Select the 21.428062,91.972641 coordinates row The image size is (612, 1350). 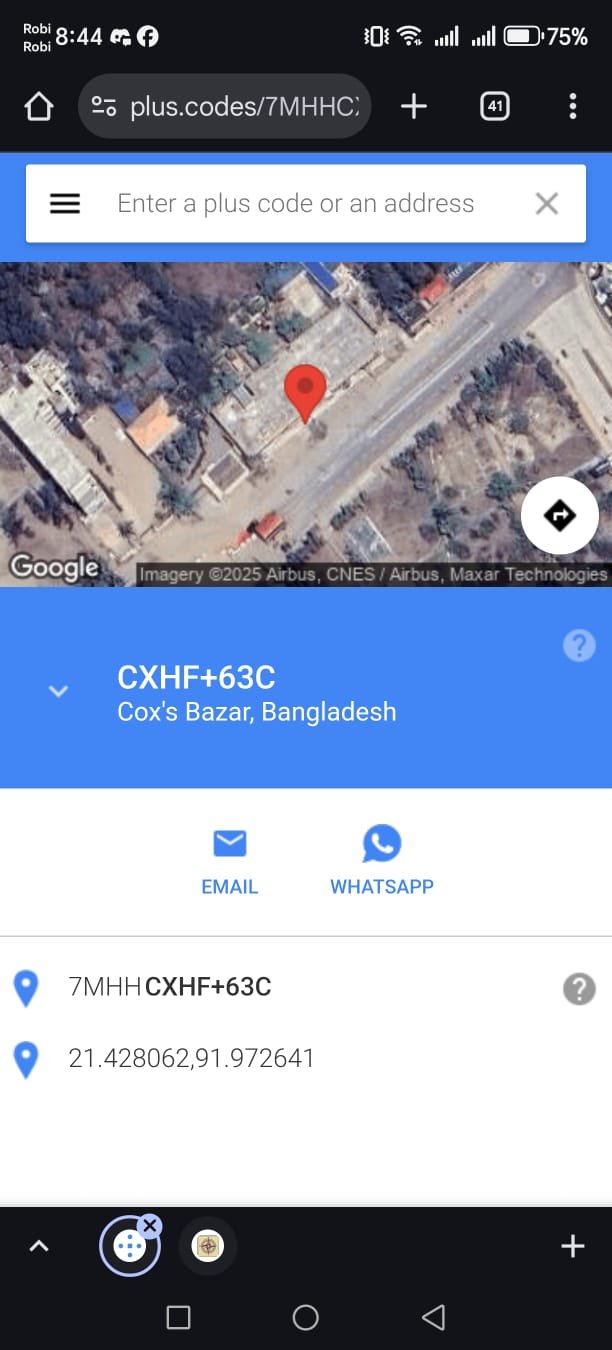tap(191, 1058)
